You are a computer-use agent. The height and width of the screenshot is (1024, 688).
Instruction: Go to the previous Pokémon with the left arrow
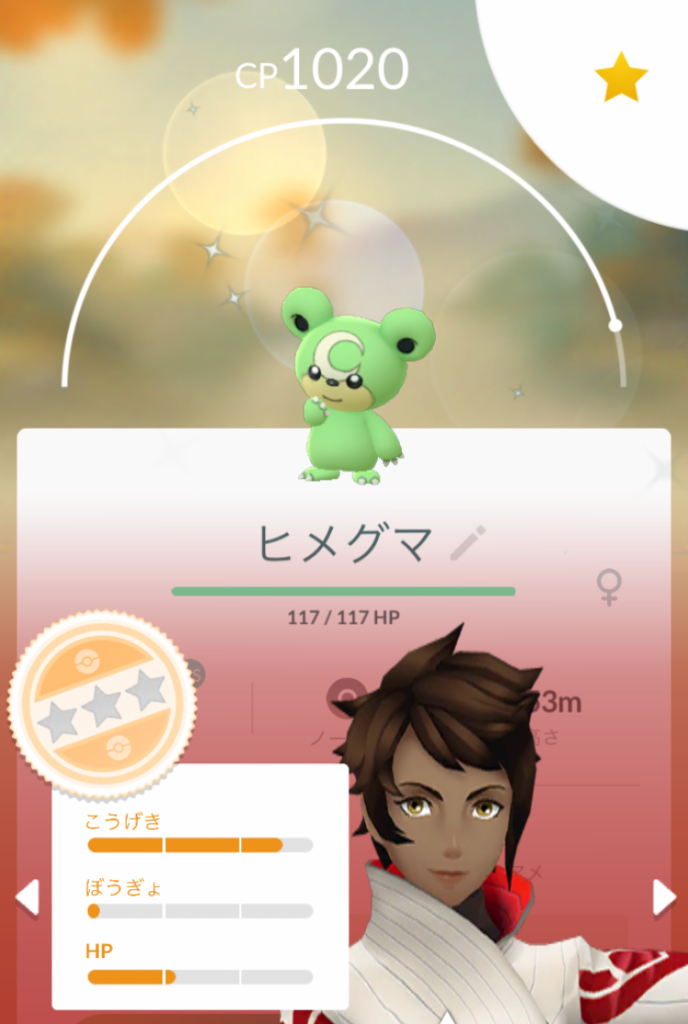tap(27, 897)
